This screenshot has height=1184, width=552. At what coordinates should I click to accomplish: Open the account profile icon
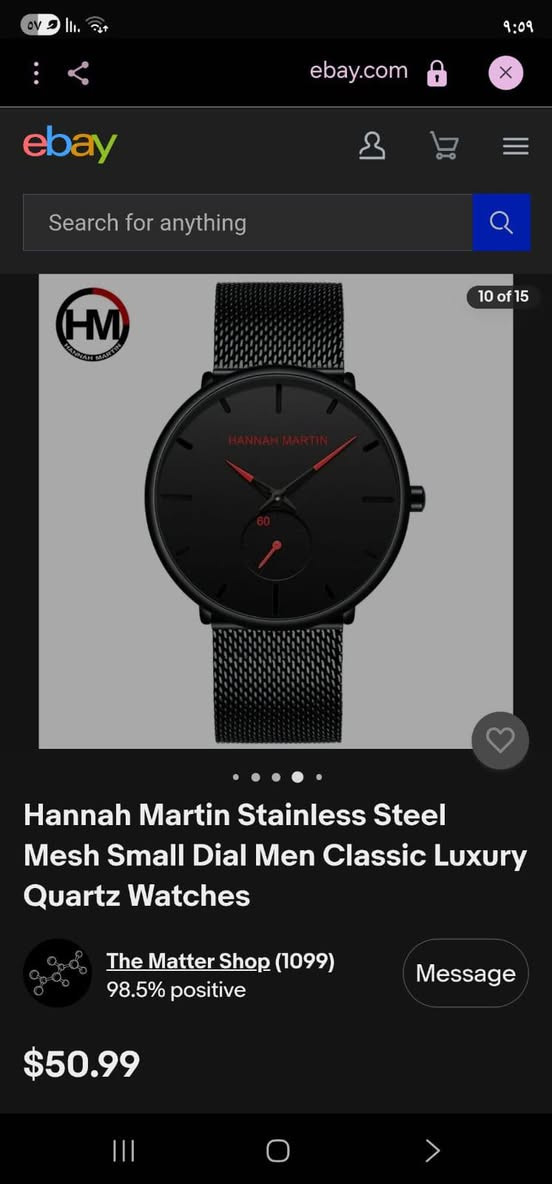[372, 146]
